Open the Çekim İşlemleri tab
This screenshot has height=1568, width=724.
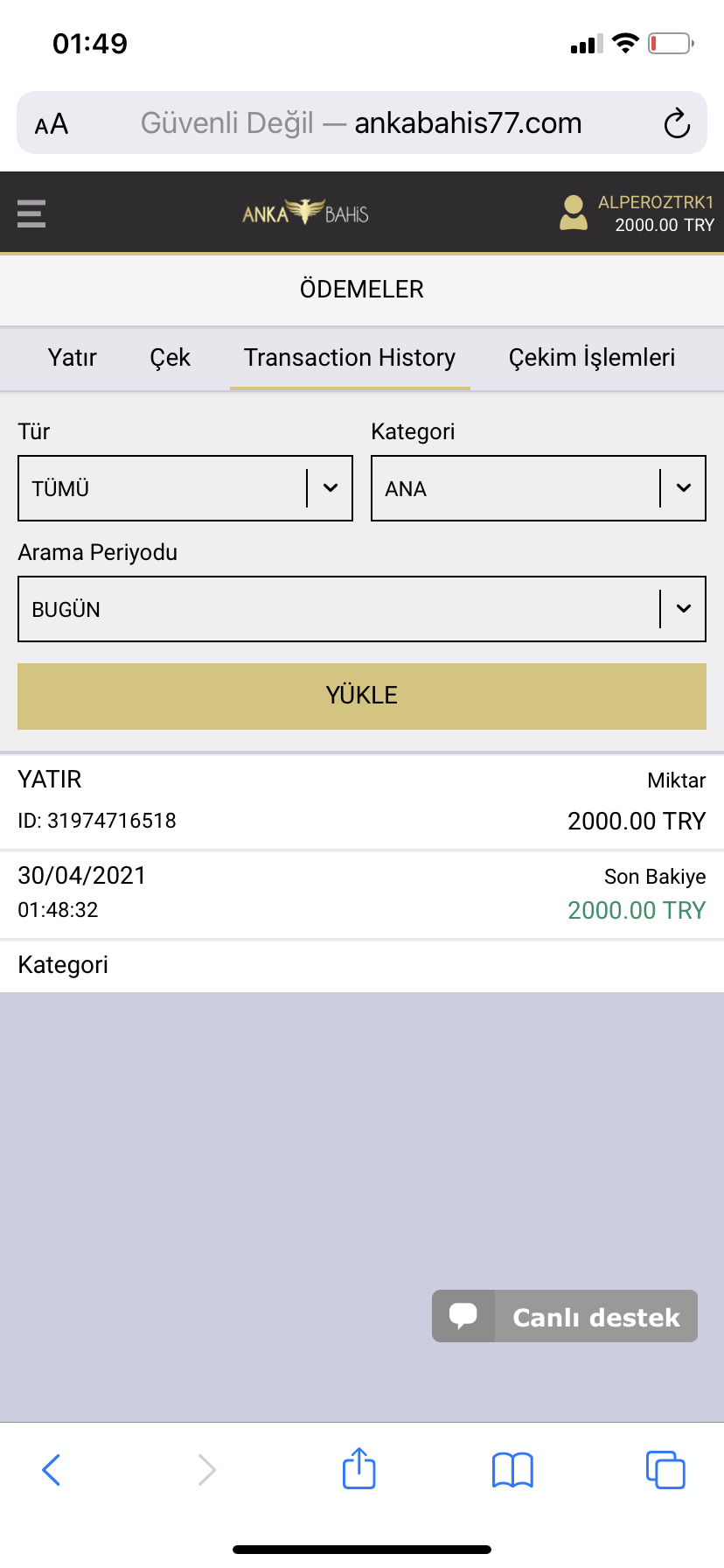pyautogui.click(x=592, y=358)
